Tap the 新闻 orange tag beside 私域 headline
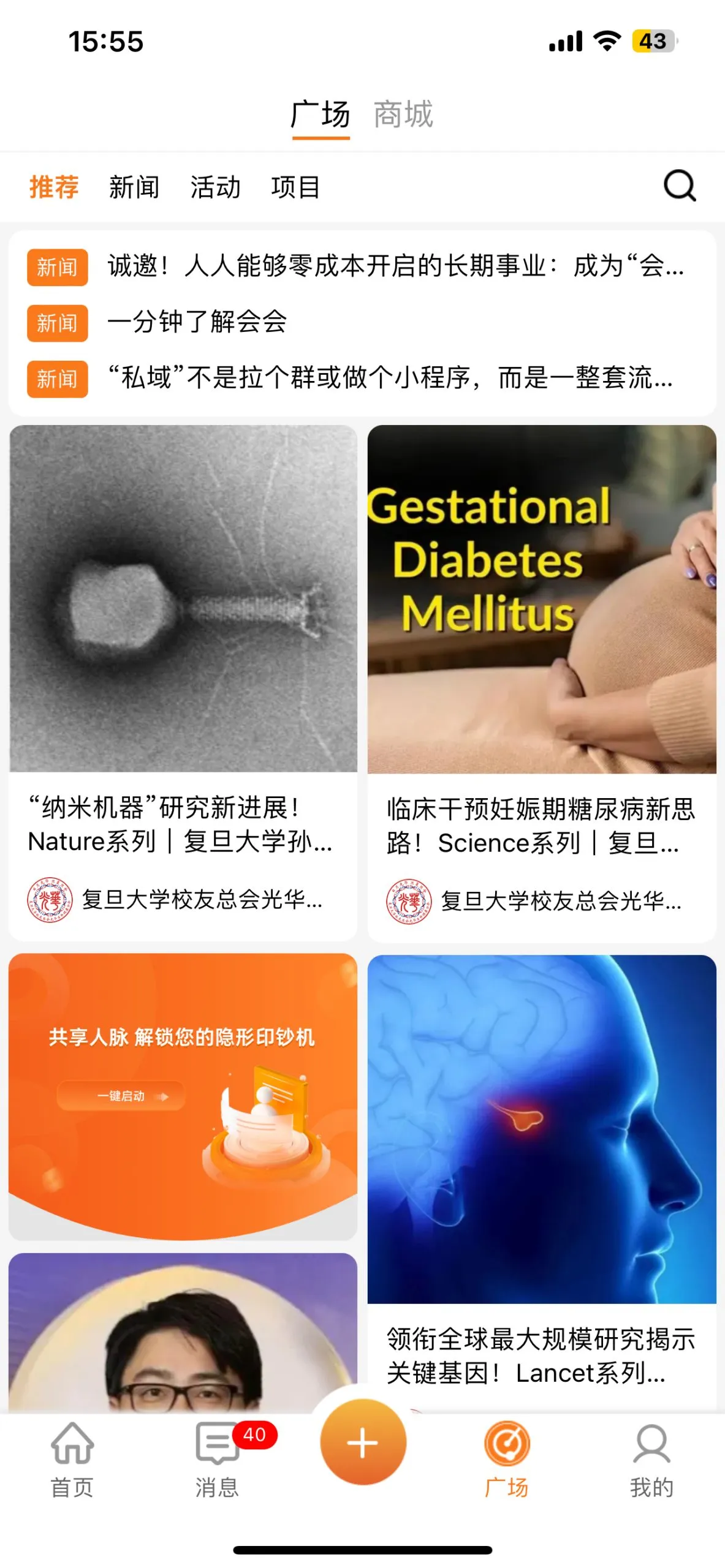Image resolution: width=725 pixels, height=1568 pixels. click(56, 380)
